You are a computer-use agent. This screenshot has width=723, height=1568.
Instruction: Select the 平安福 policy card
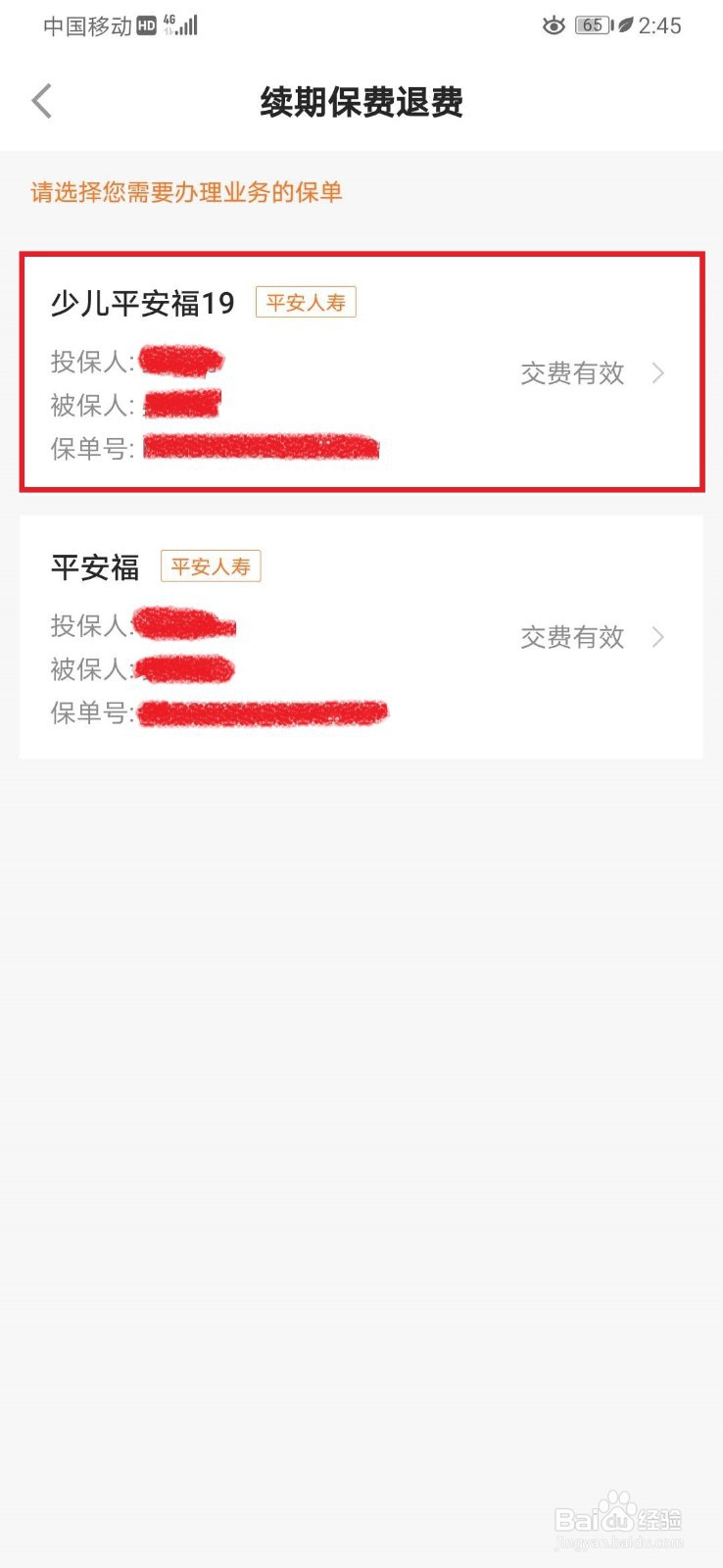point(361,637)
